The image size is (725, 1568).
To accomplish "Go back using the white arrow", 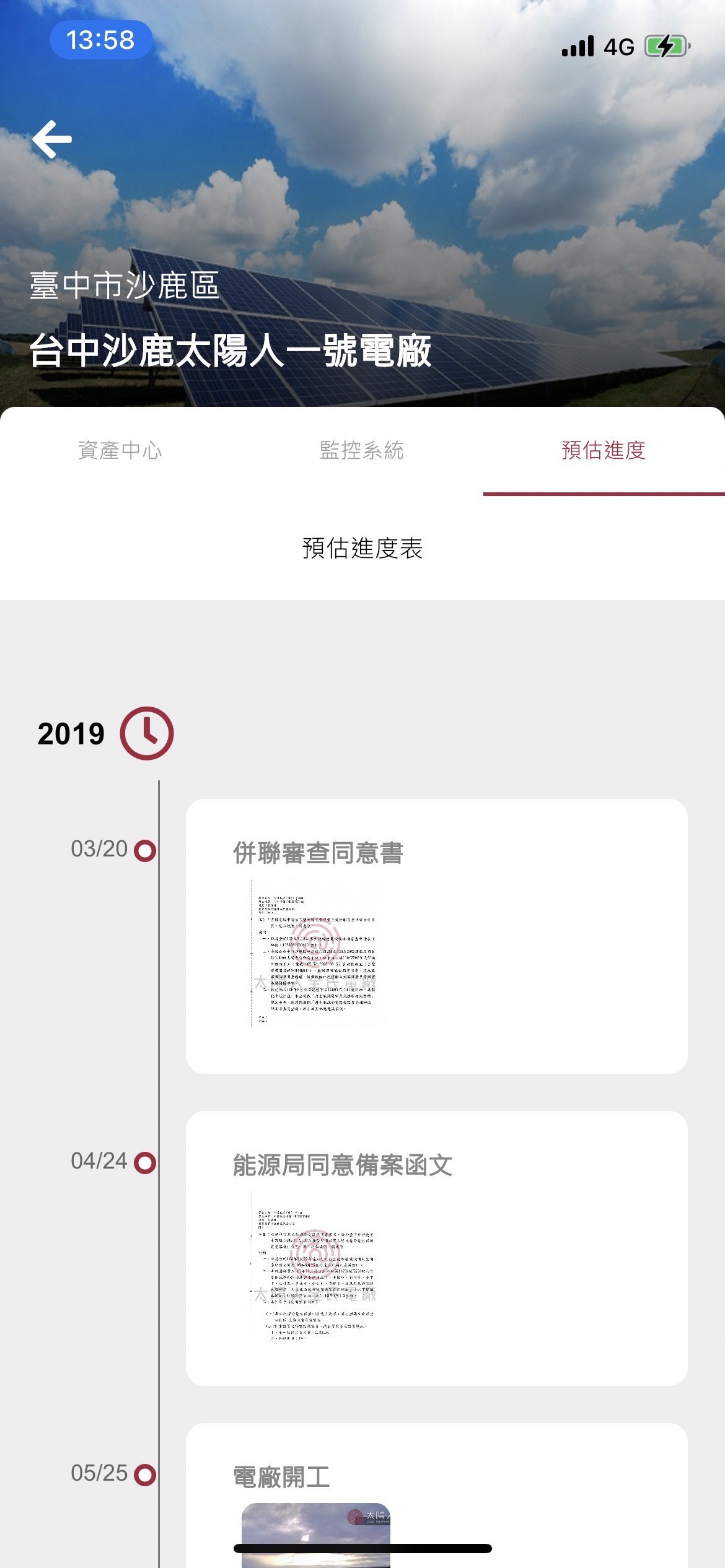I will [x=52, y=139].
